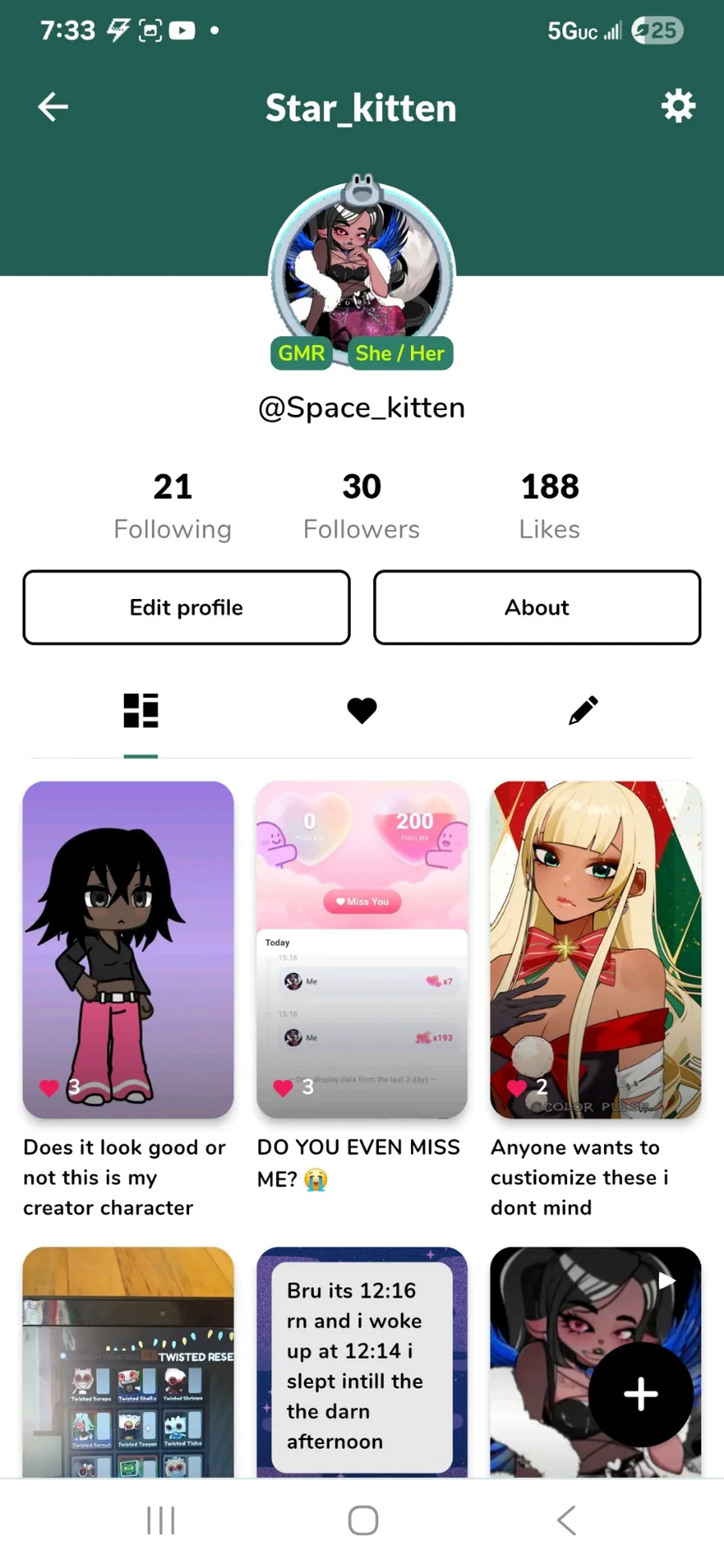Tap Edit profile button

point(187,608)
